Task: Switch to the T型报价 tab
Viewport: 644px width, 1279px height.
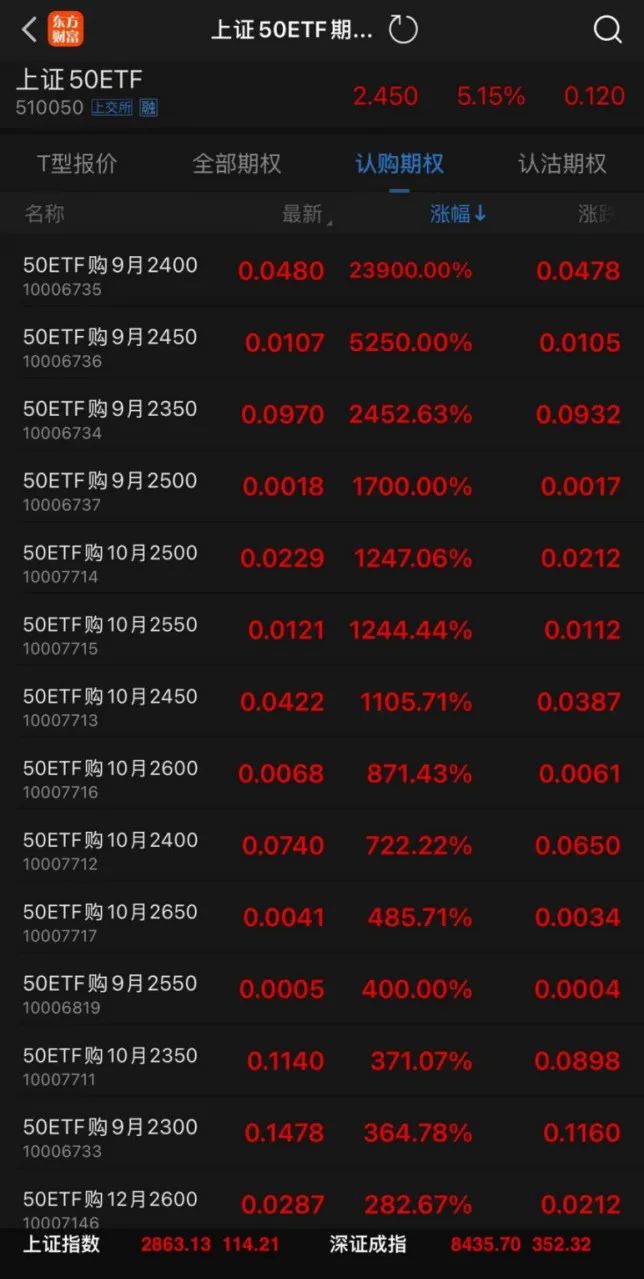Action: [77, 164]
